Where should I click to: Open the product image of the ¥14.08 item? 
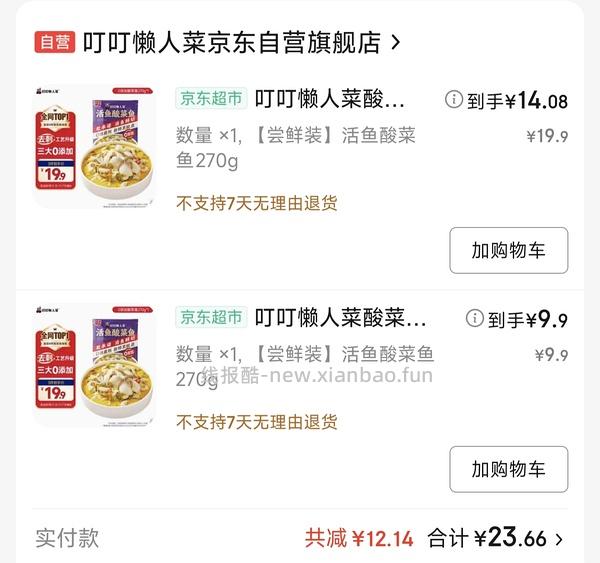click(x=95, y=147)
